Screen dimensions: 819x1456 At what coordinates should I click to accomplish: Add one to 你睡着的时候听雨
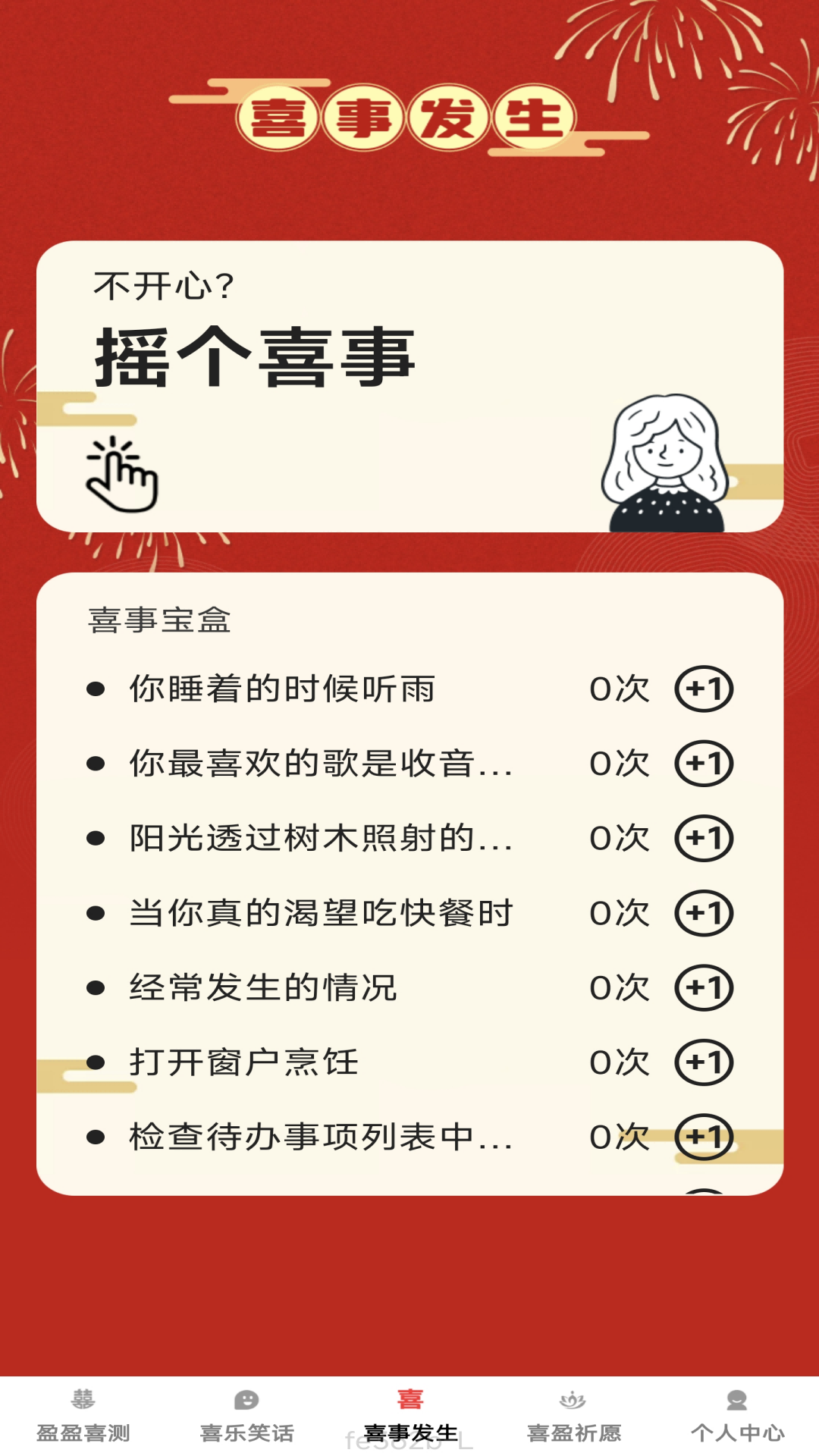(x=704, y=689)
